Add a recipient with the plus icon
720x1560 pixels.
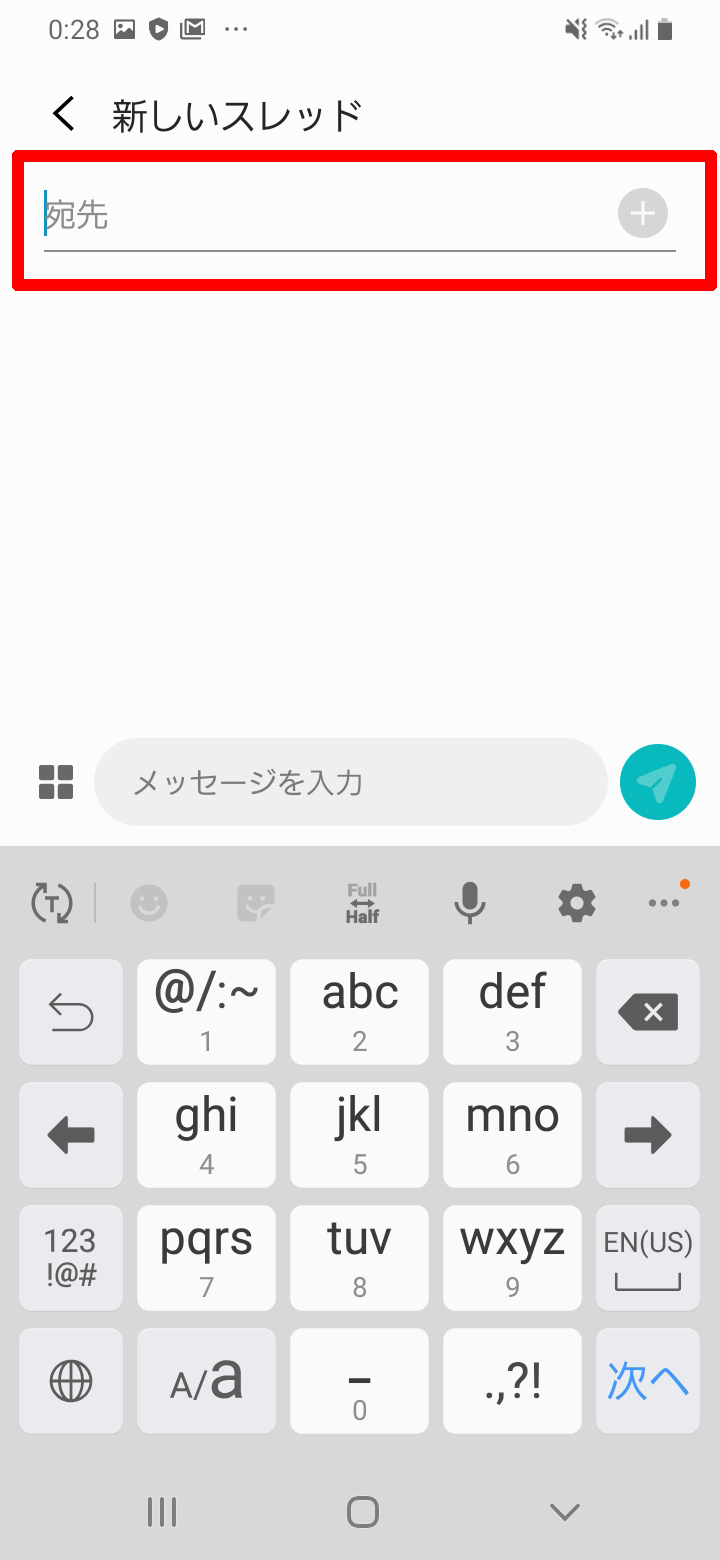(x=643, y=213)
